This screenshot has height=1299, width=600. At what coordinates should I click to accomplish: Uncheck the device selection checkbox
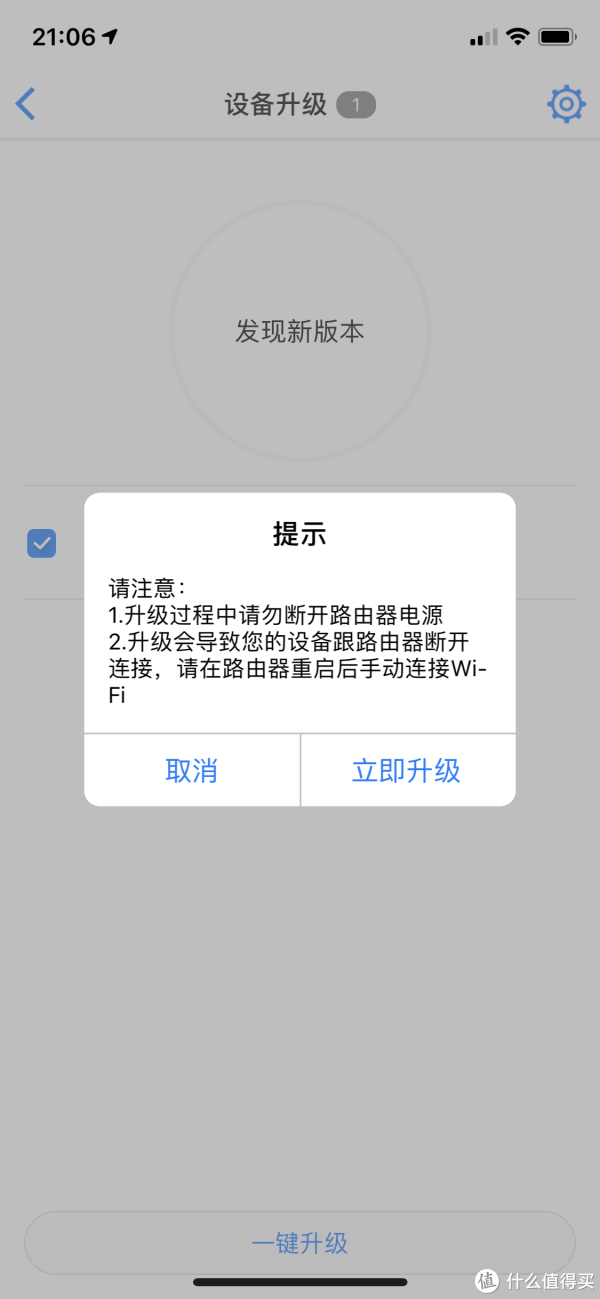pos(42,543)
